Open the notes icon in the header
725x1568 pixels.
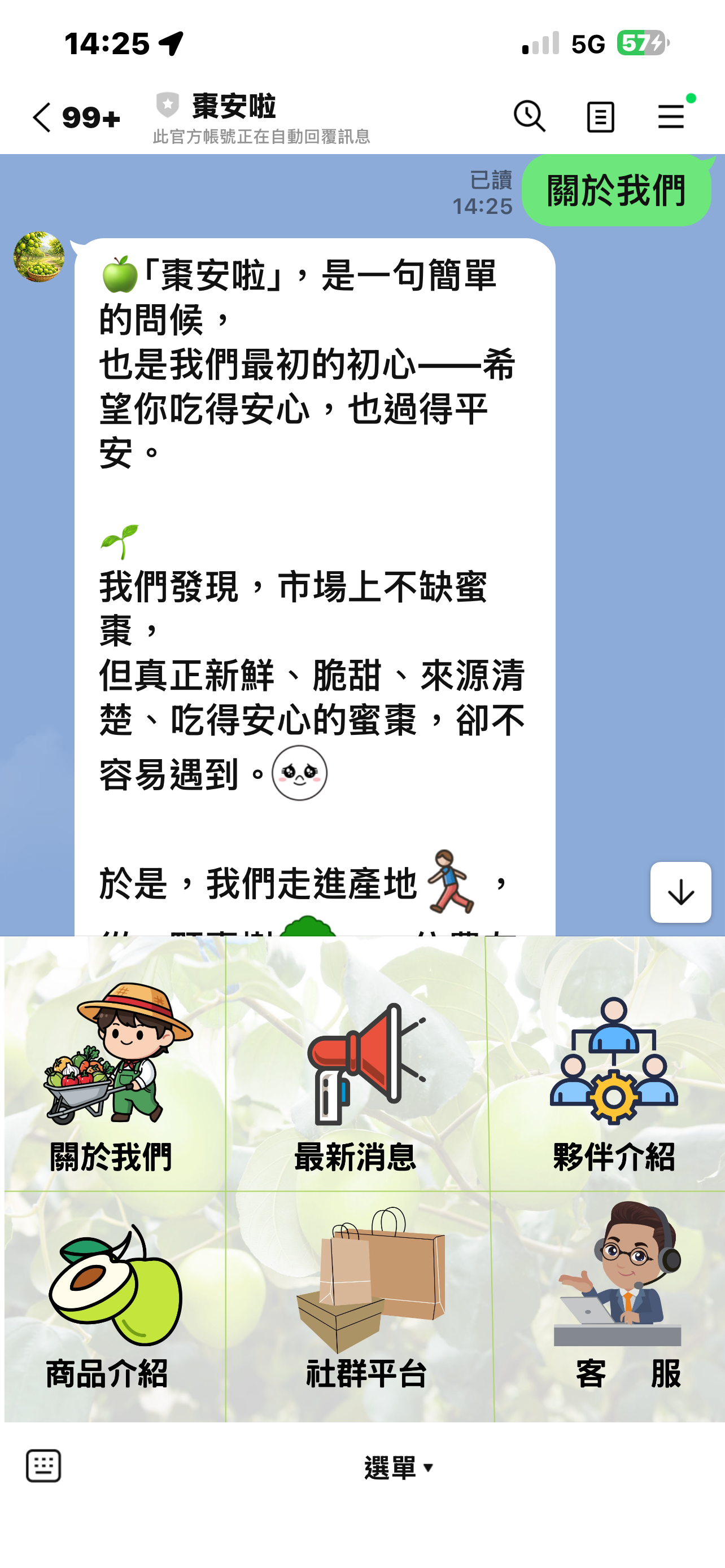point(600,117)
